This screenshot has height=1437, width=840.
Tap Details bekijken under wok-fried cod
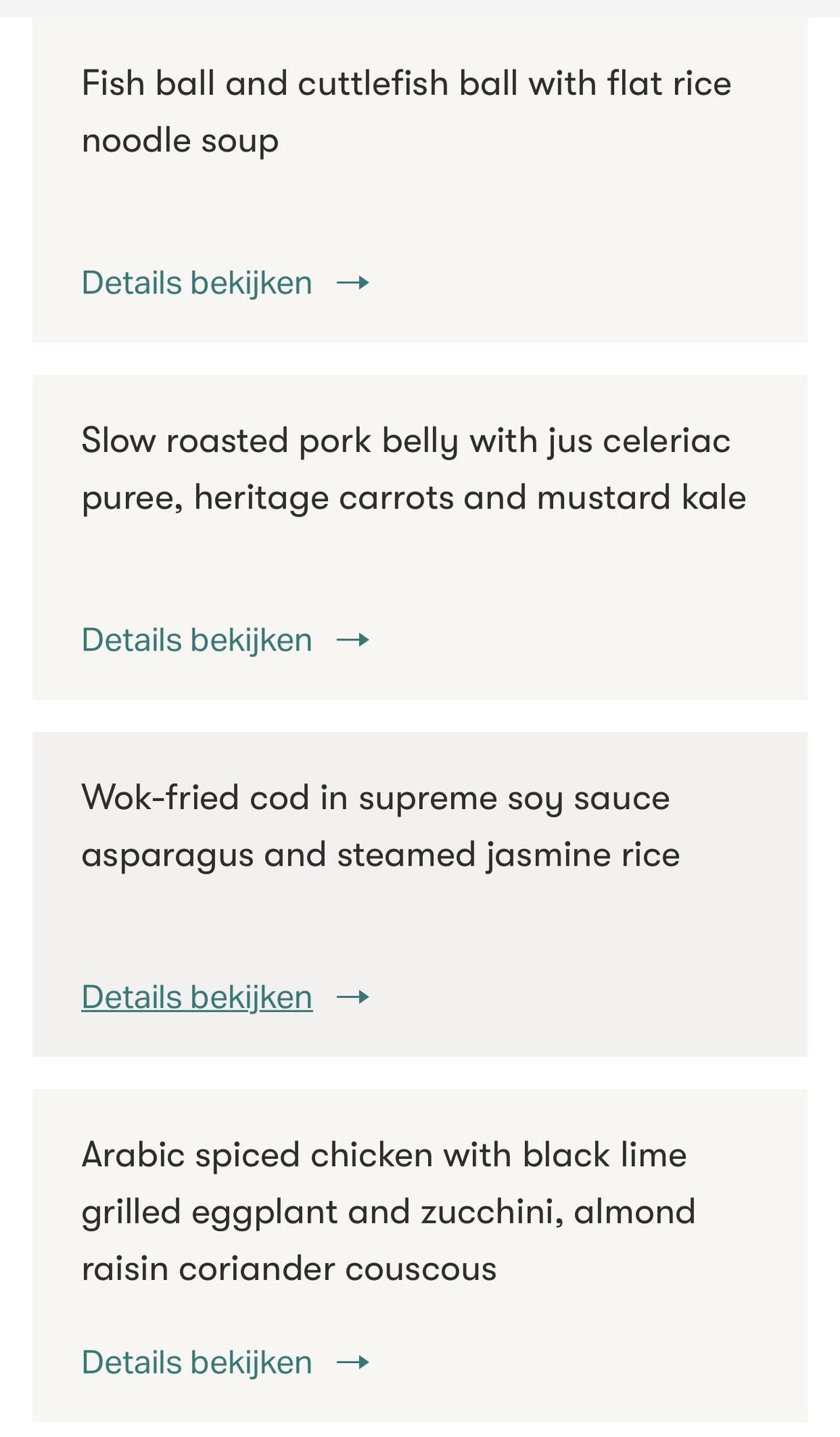(197, 997)
